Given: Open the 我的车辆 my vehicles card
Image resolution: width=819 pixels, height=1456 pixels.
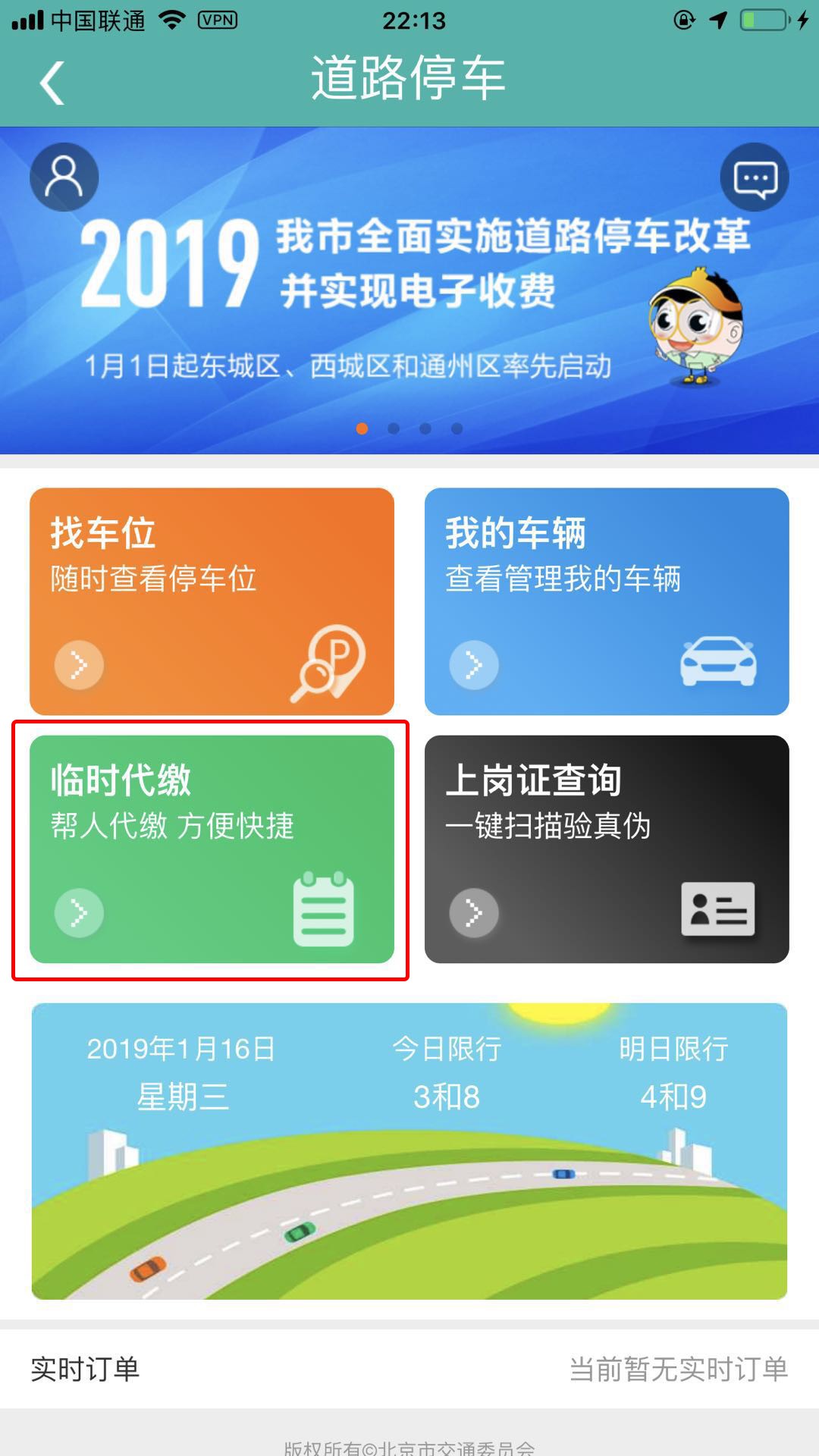Looking at the screenshot, I should (x=607, y=601).
